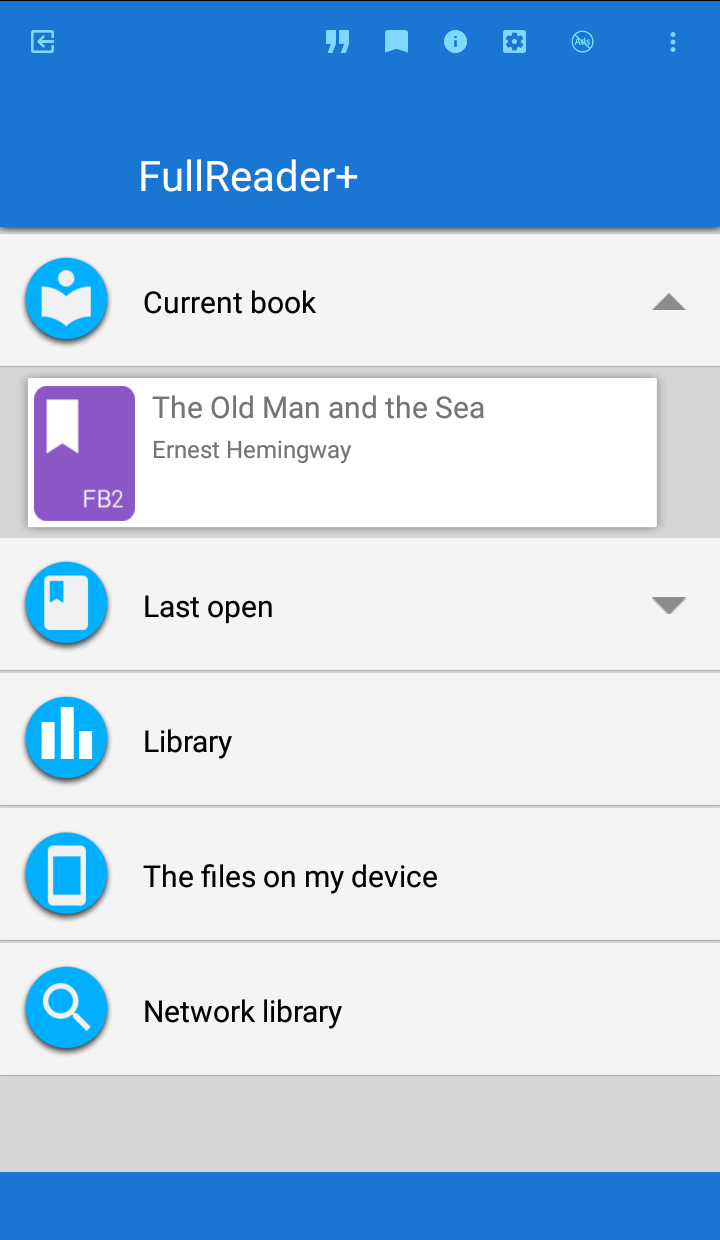Screen dimensions: 720x1240
Task: Open settings with the gear icon
Action: 514,42
